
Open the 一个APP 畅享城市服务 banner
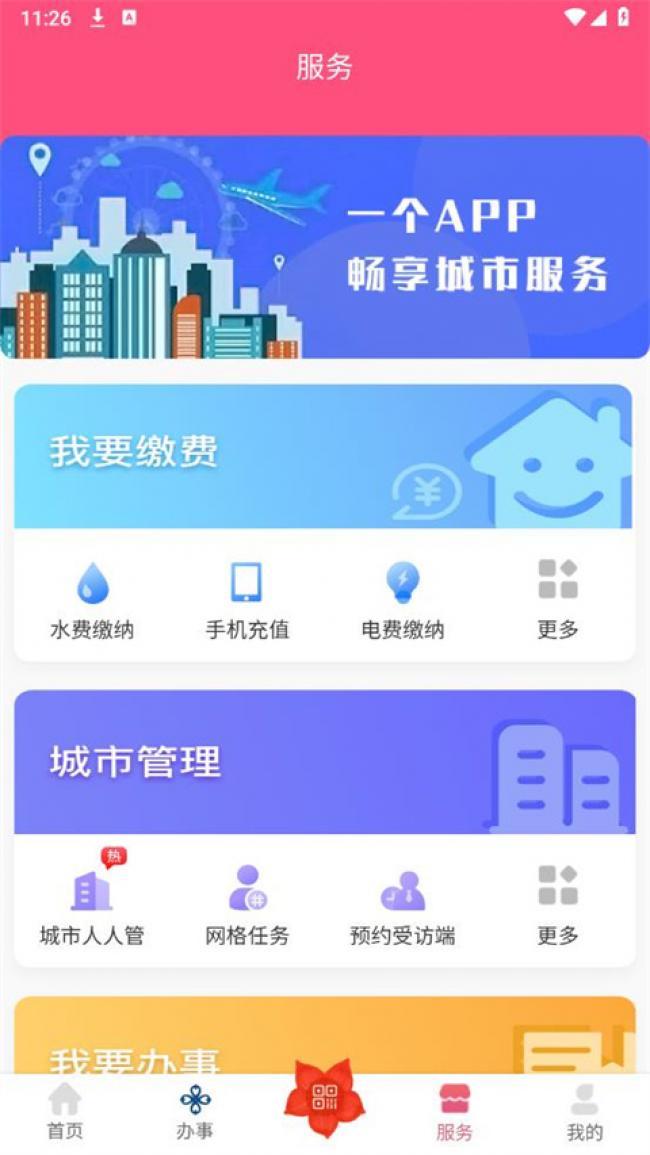[x=325, y=247]
